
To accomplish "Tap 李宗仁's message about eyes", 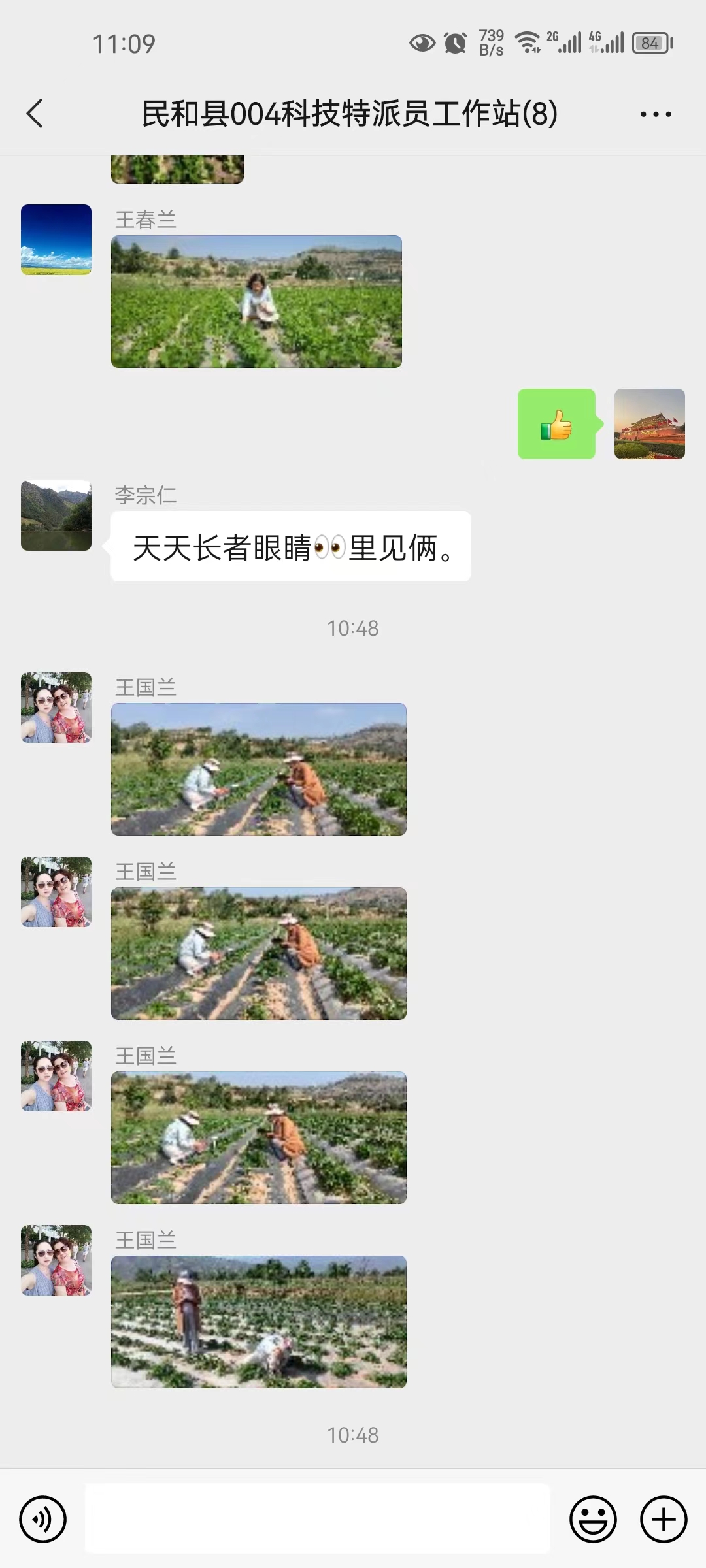I will (291, 547).
